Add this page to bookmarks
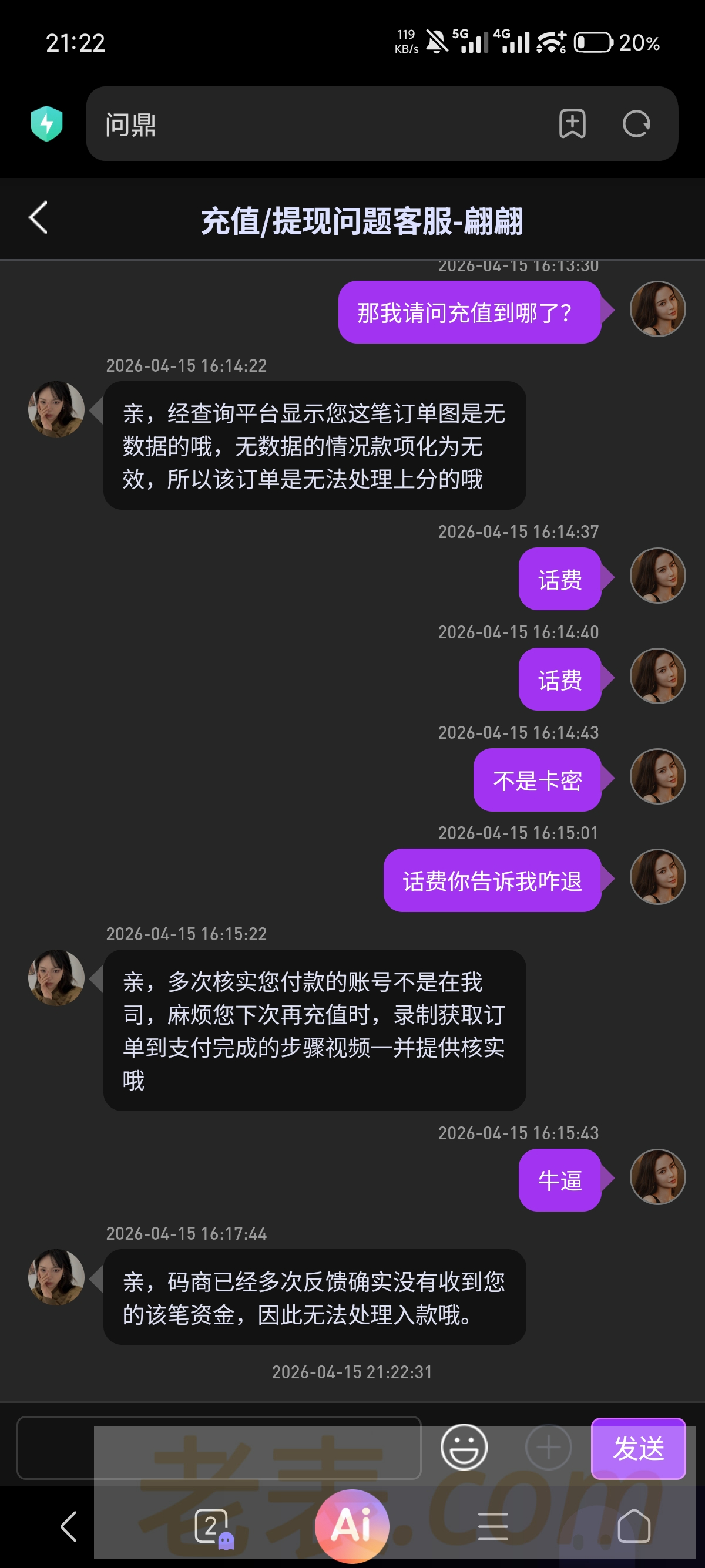705x1568 pixels. tap(572, 124)
